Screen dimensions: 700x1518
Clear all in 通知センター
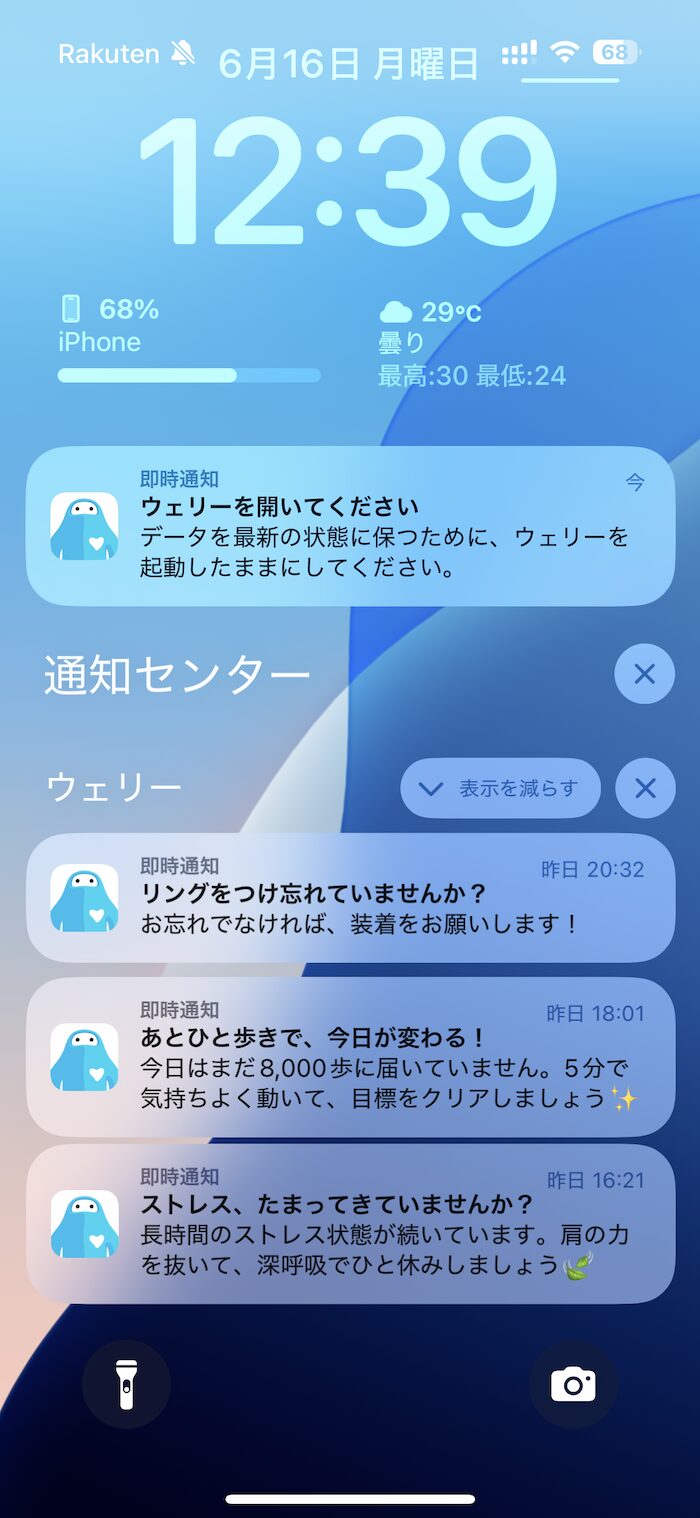coord(644,674)
